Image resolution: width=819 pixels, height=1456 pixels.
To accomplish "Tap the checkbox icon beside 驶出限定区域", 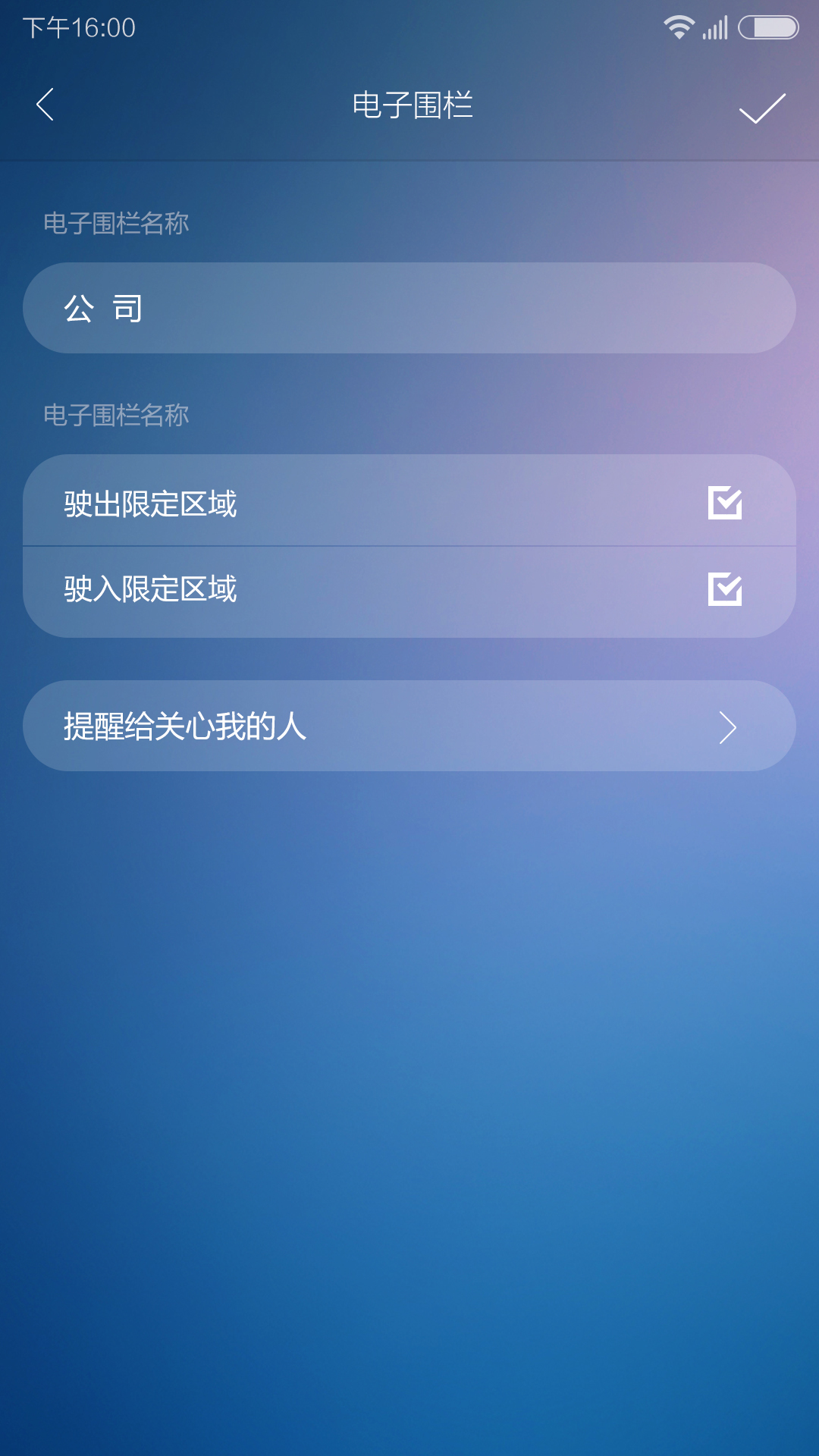I will click(726, 503).
